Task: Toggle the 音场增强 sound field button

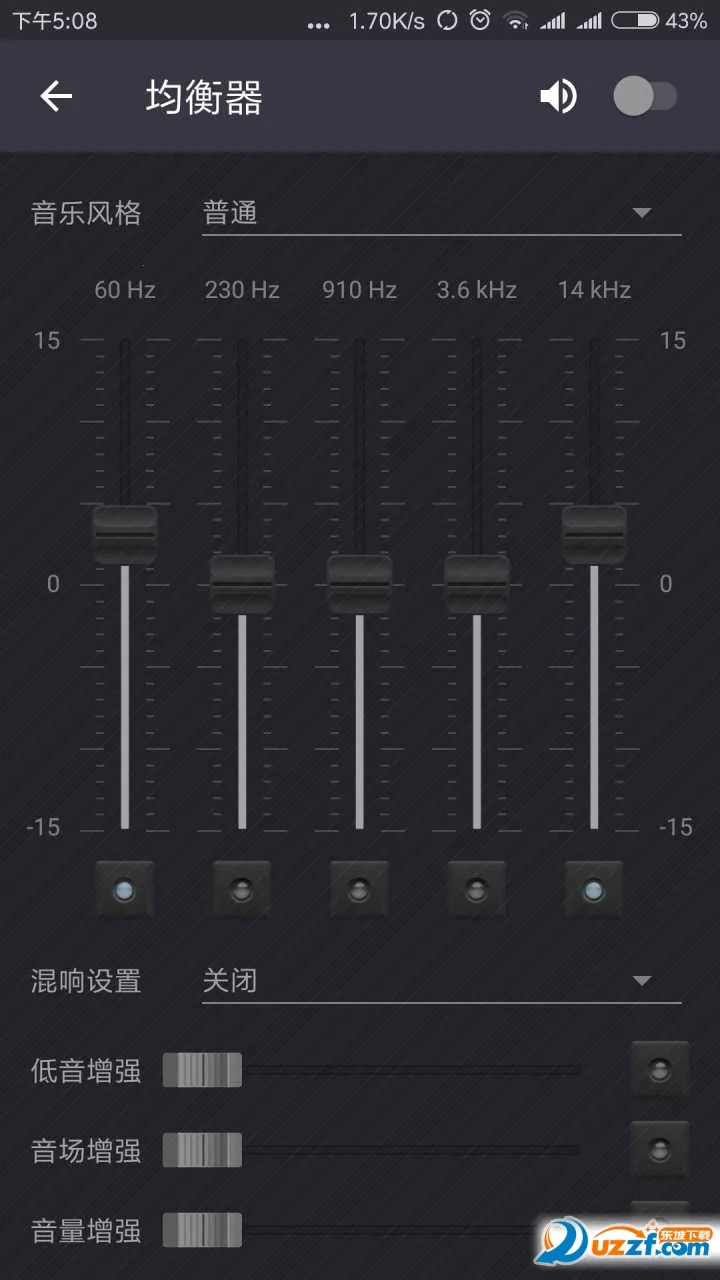Action: pos(659,1150)
